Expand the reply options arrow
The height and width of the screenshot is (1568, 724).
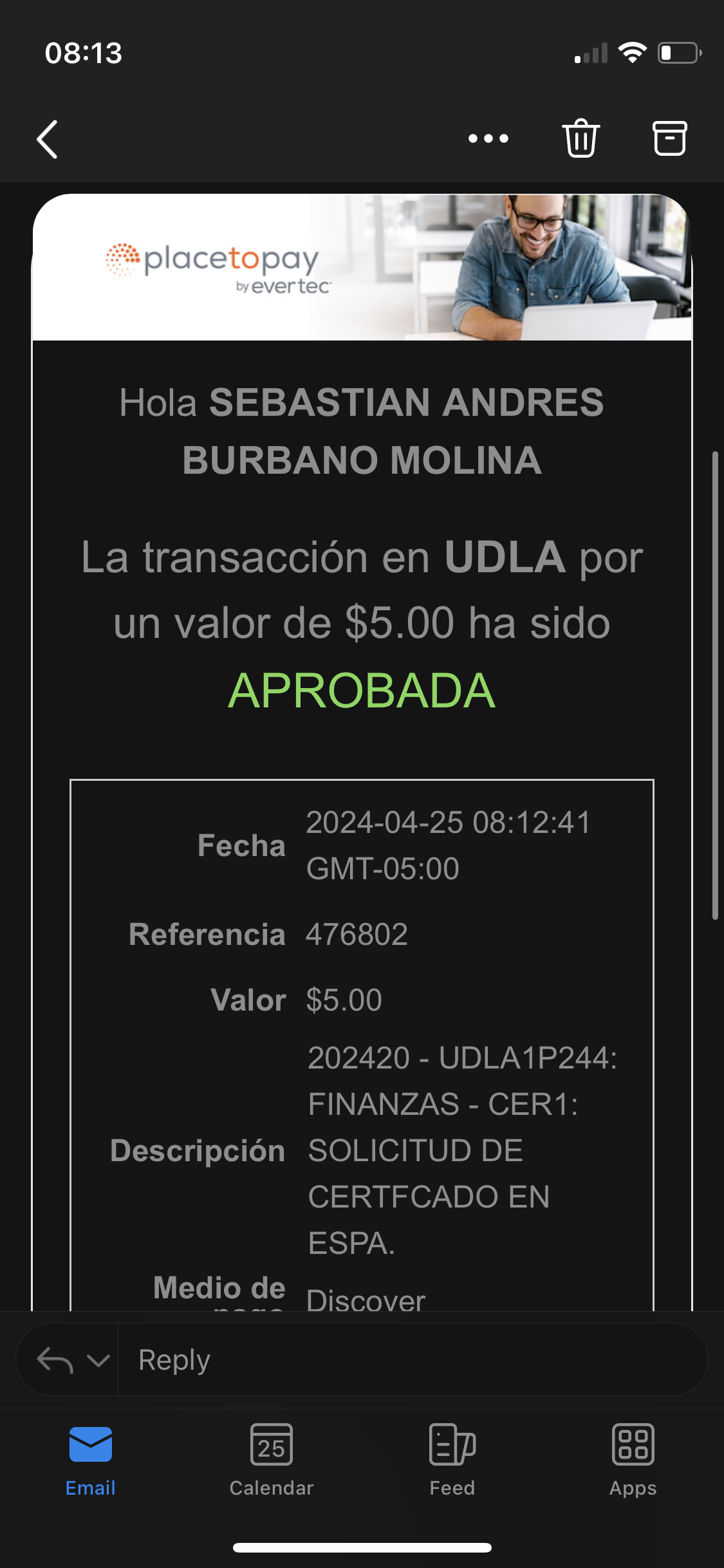pyautogui.click(x=98, y=1360)
